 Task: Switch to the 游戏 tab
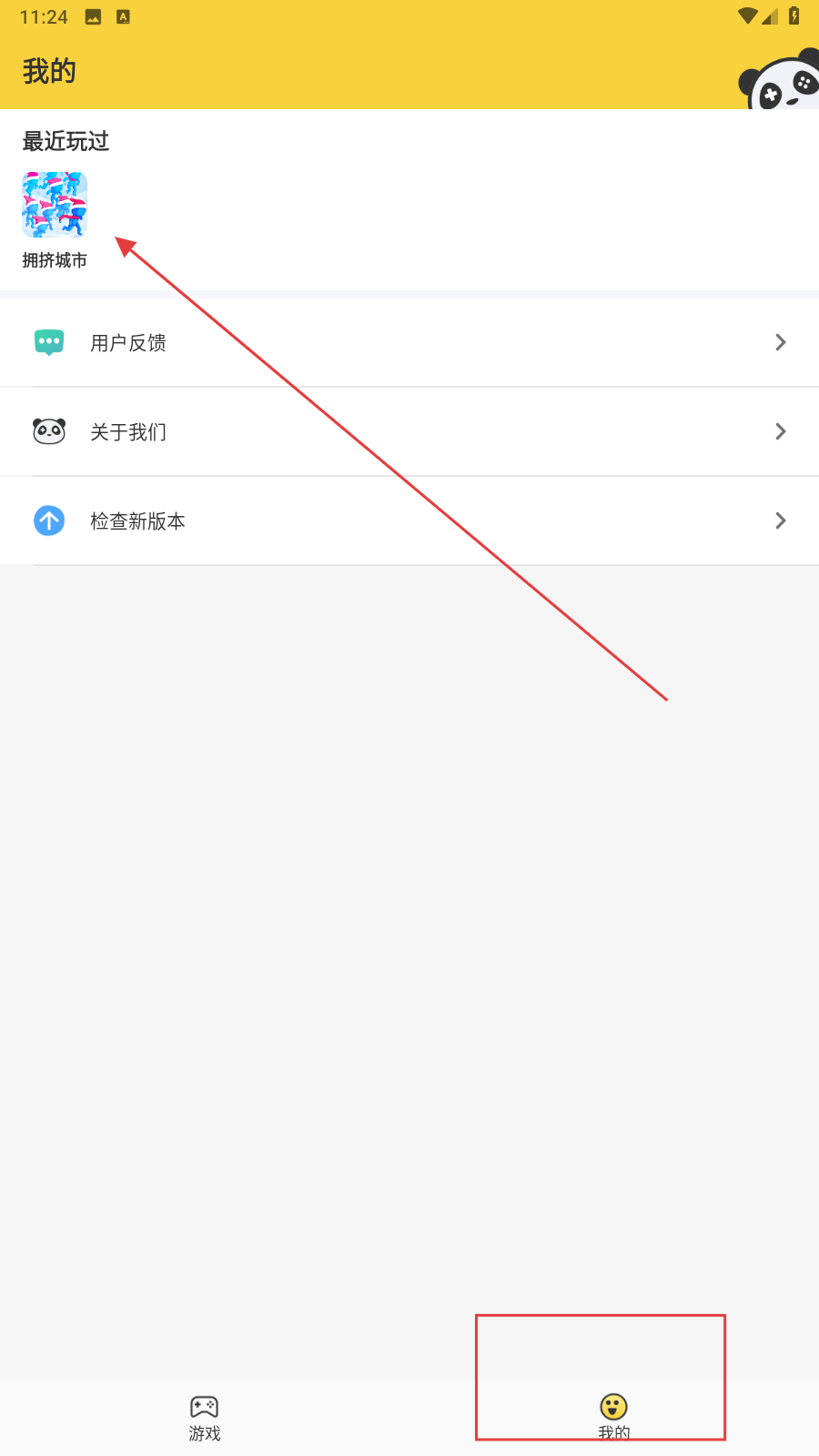[205, 1418]
